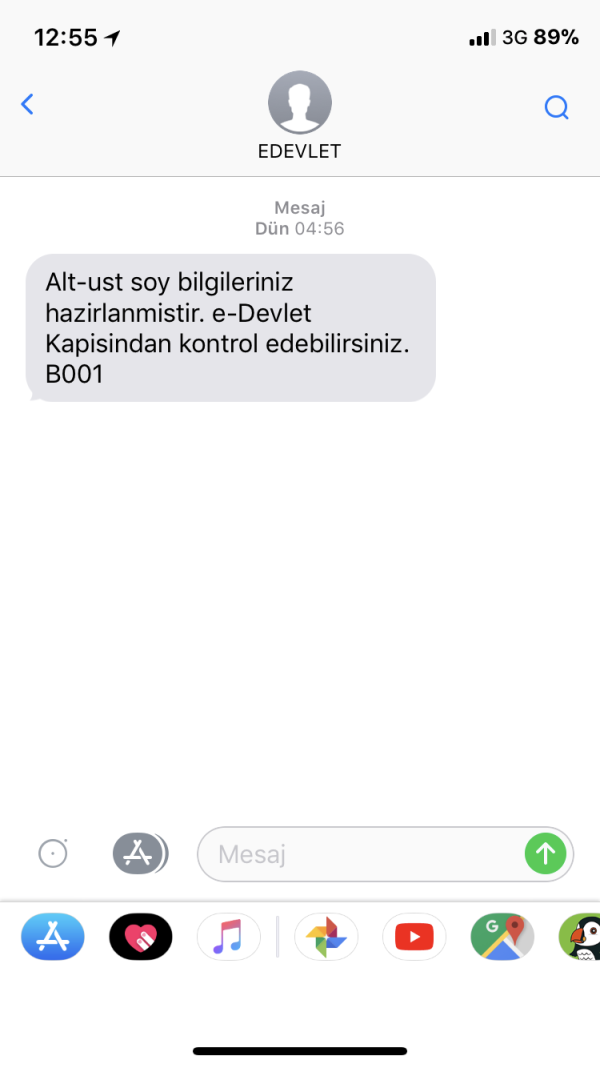The width and height of the screenshot is (600, 1068).
Task: Open the puffin bird iMessage app
Action: (580, 937)
